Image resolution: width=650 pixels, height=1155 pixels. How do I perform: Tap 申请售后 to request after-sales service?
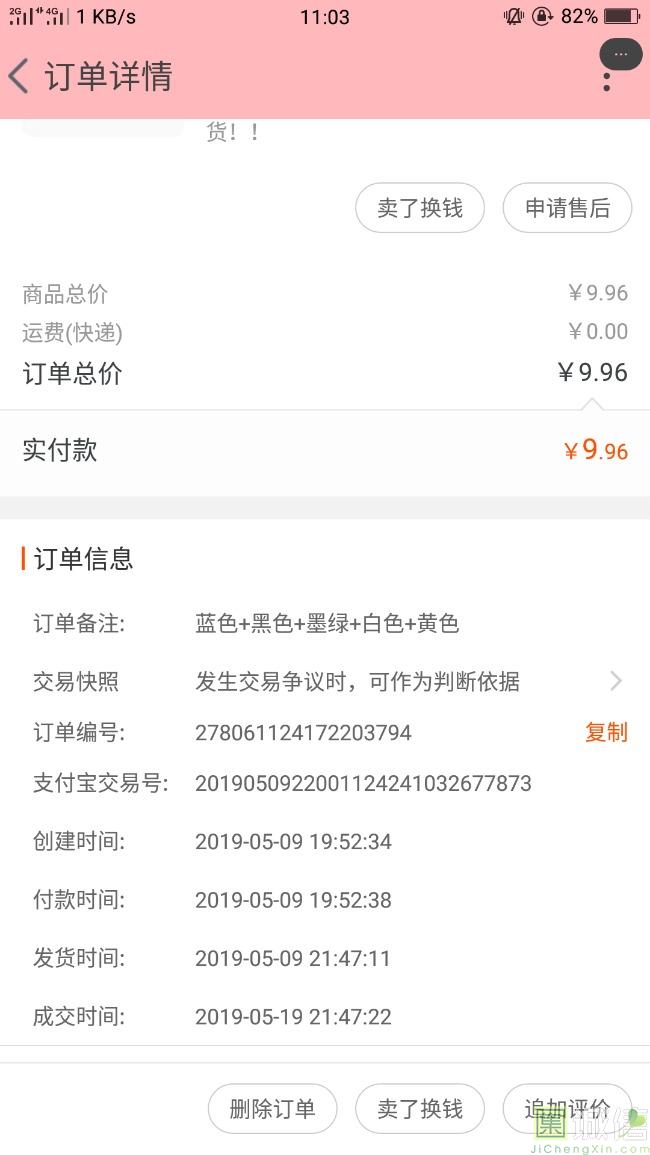[567, 208]
